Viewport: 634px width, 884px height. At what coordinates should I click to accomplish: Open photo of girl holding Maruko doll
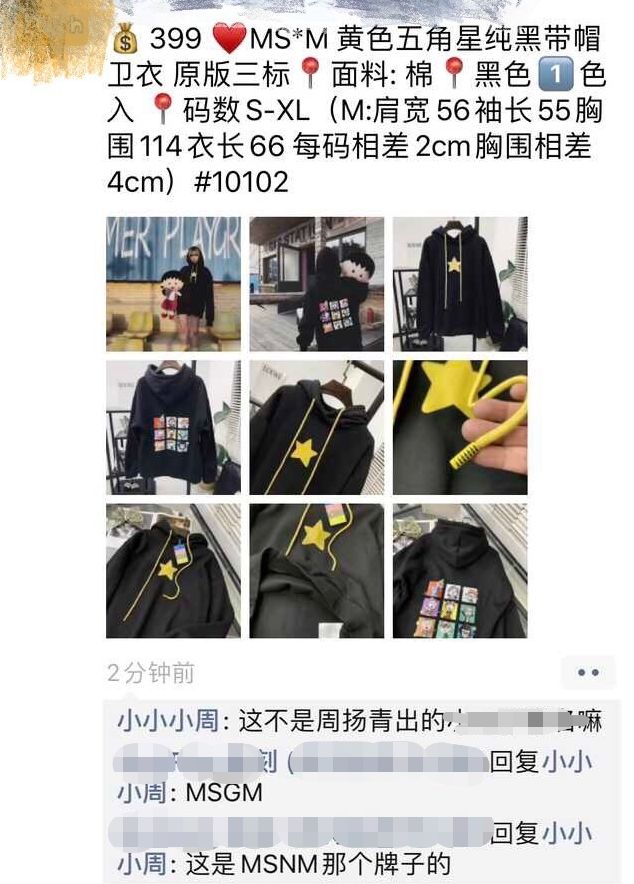174,284
